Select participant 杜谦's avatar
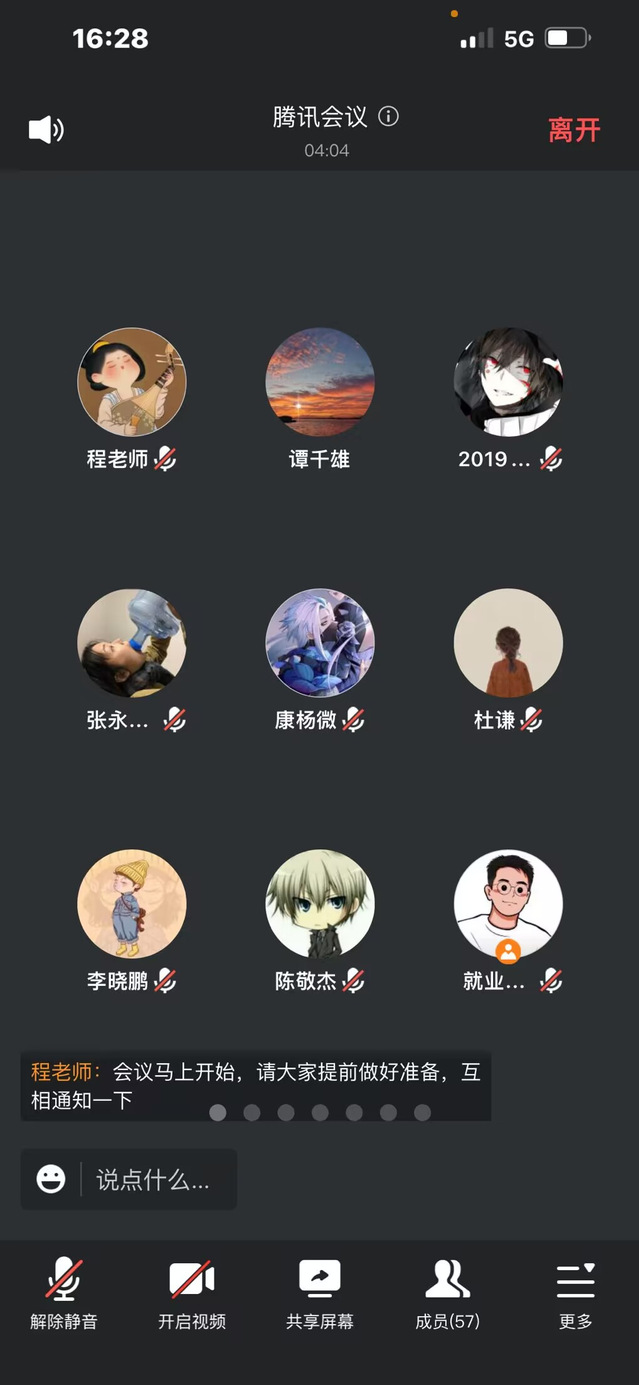The height and width of the screenshot is (1385, 639). 508,643
